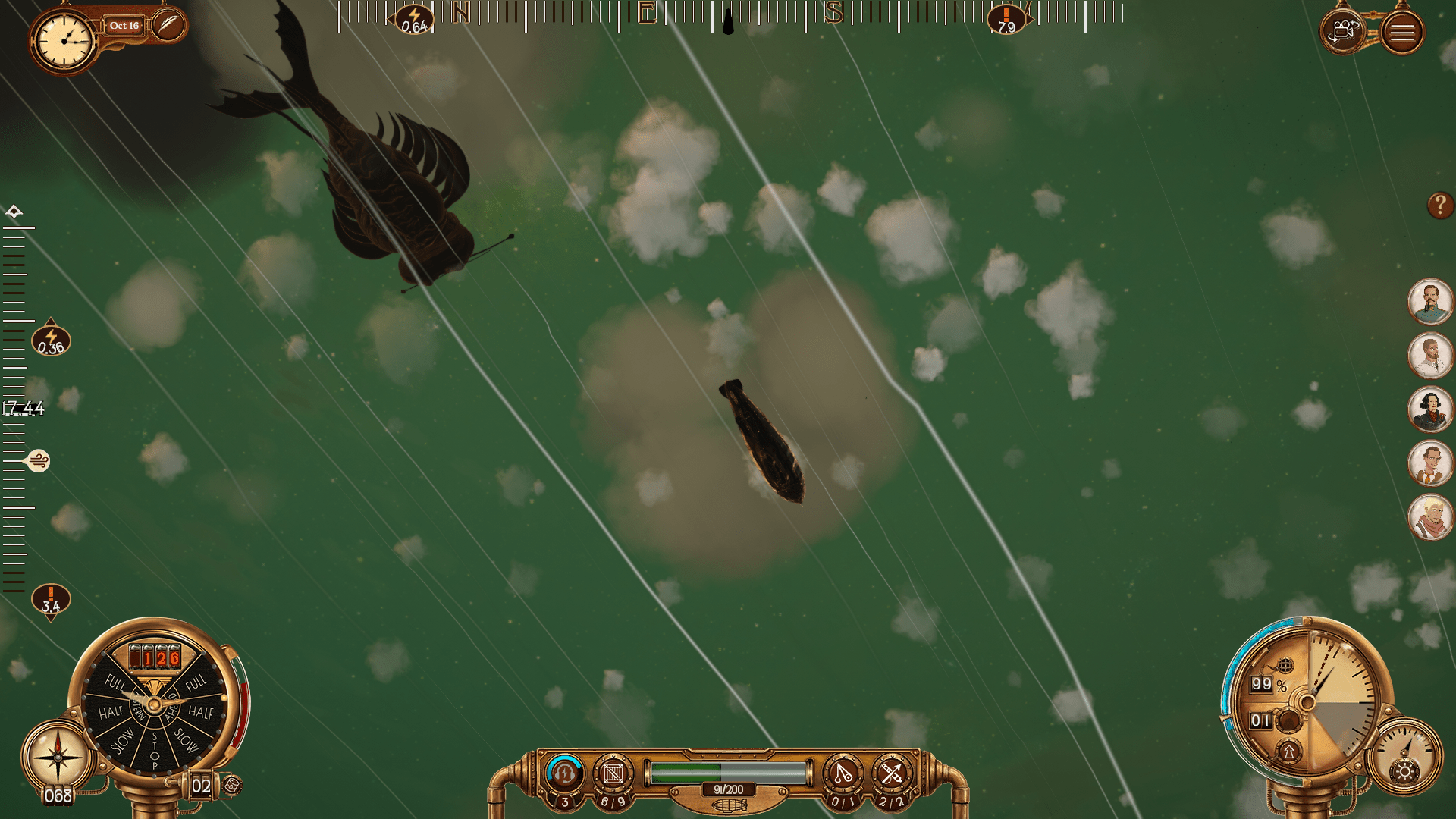Open the cargo crate button showing 6/9

(613, 773)
